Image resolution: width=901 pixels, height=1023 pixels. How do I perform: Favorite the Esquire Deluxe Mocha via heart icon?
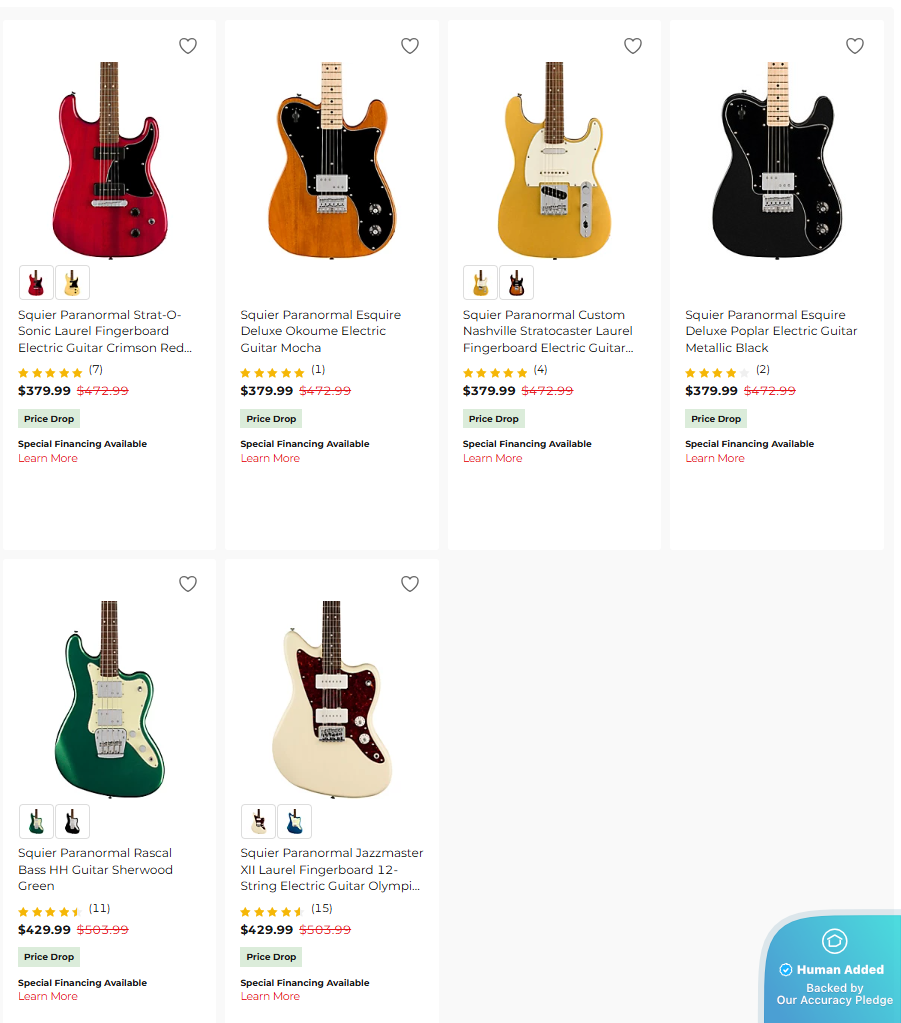(409, 46)
